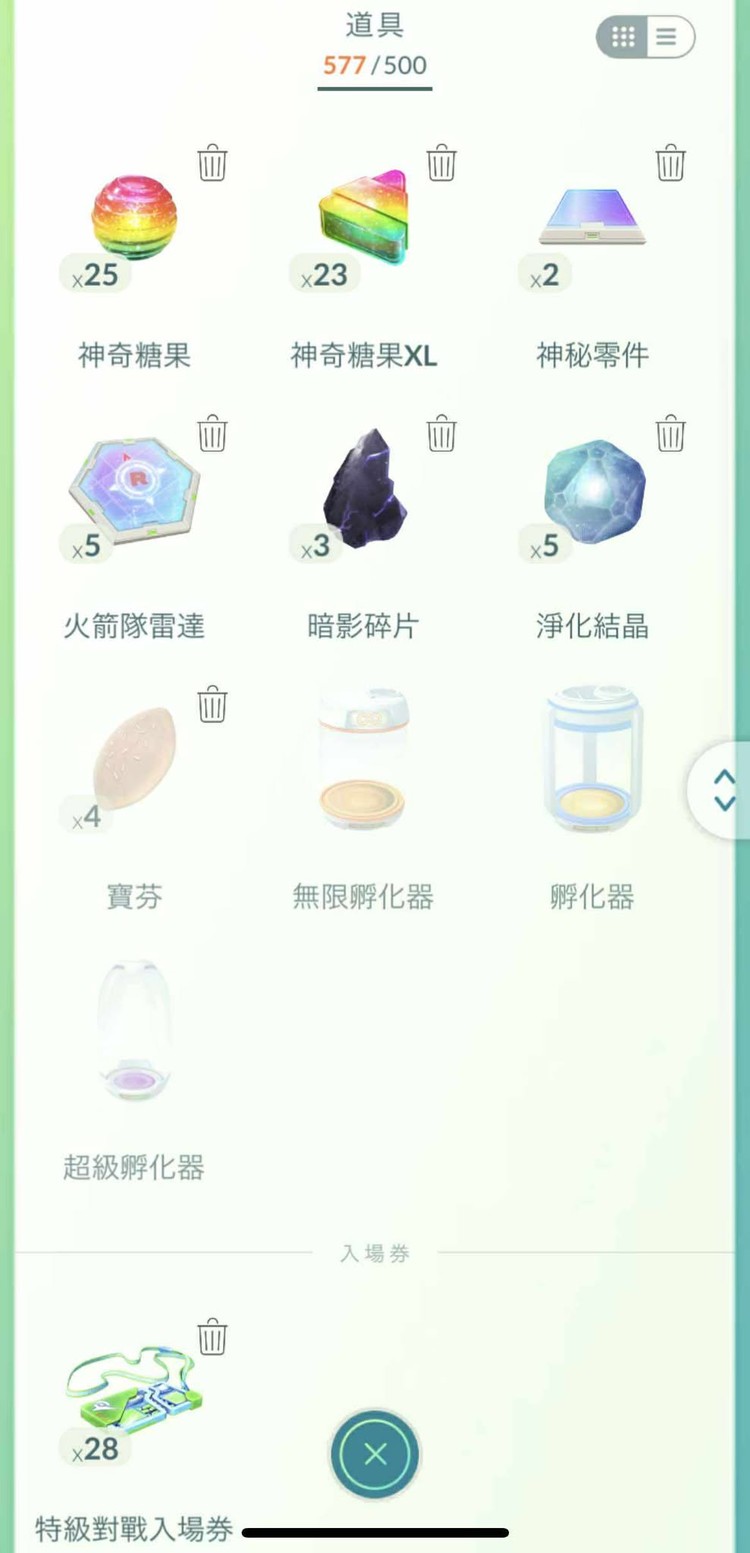Switch to grid view layout
Viewport: 750px width, 1553px height.
tap(624, 37)
